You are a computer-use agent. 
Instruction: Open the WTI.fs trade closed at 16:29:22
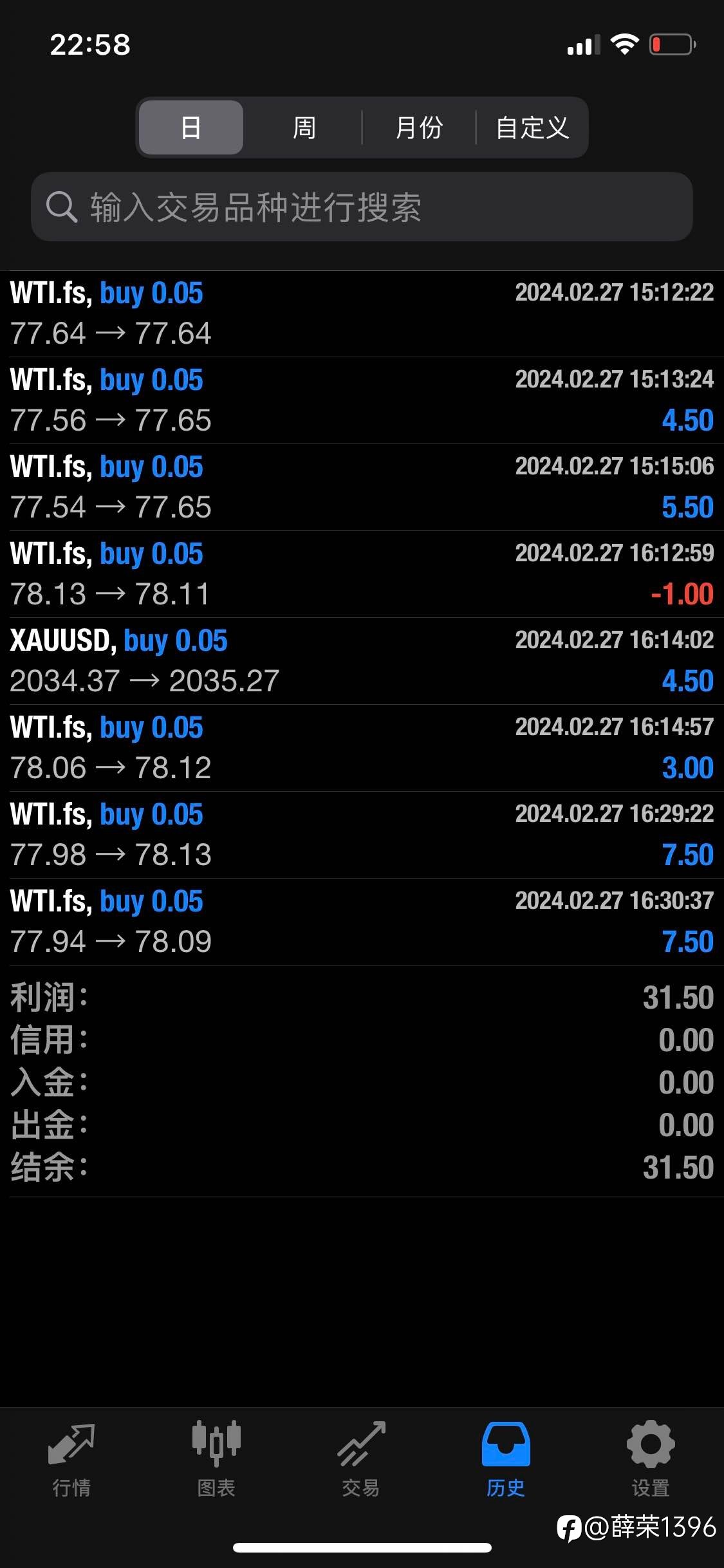tap(362, 835)
